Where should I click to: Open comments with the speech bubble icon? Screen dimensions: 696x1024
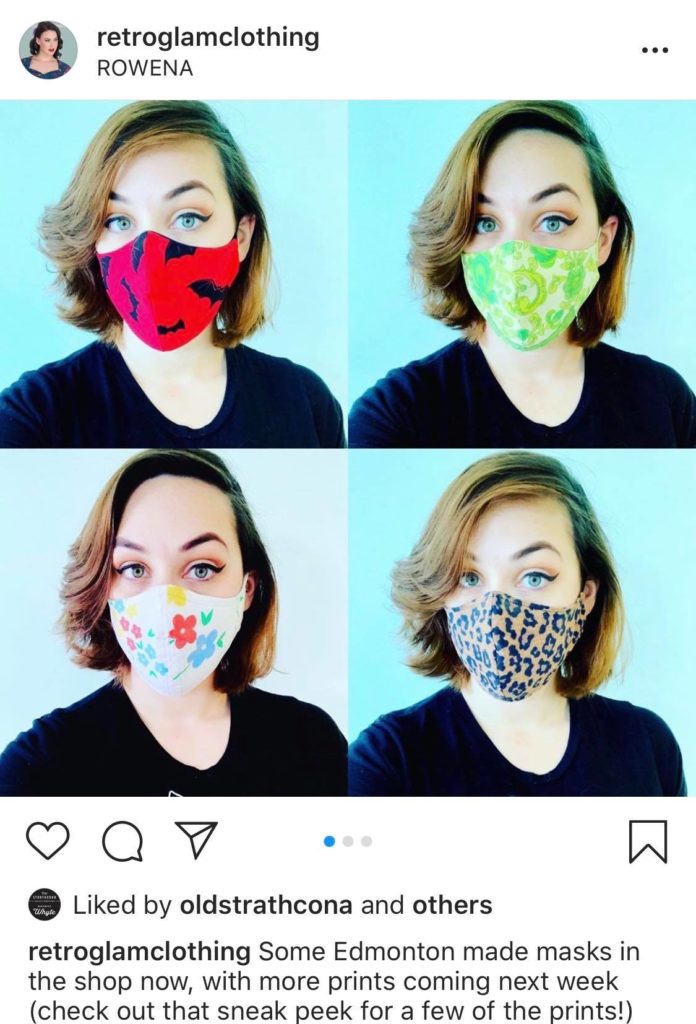point(122,841)
